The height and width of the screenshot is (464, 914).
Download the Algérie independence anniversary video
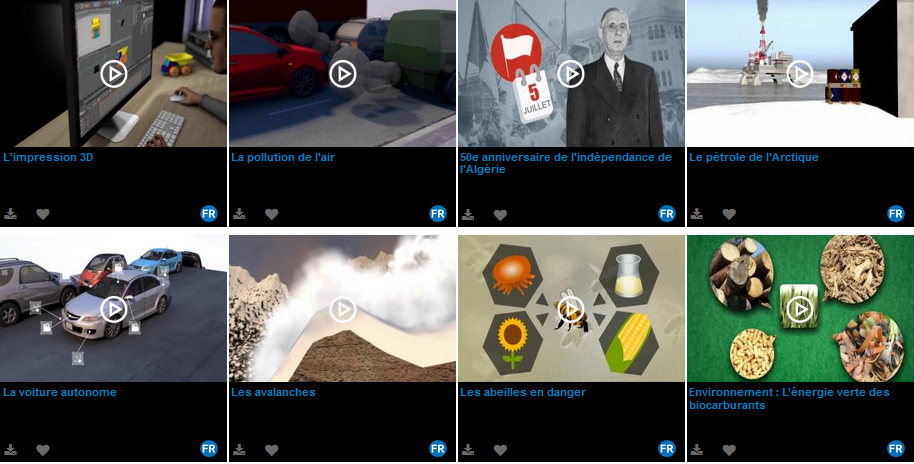[x=468, y=214]
